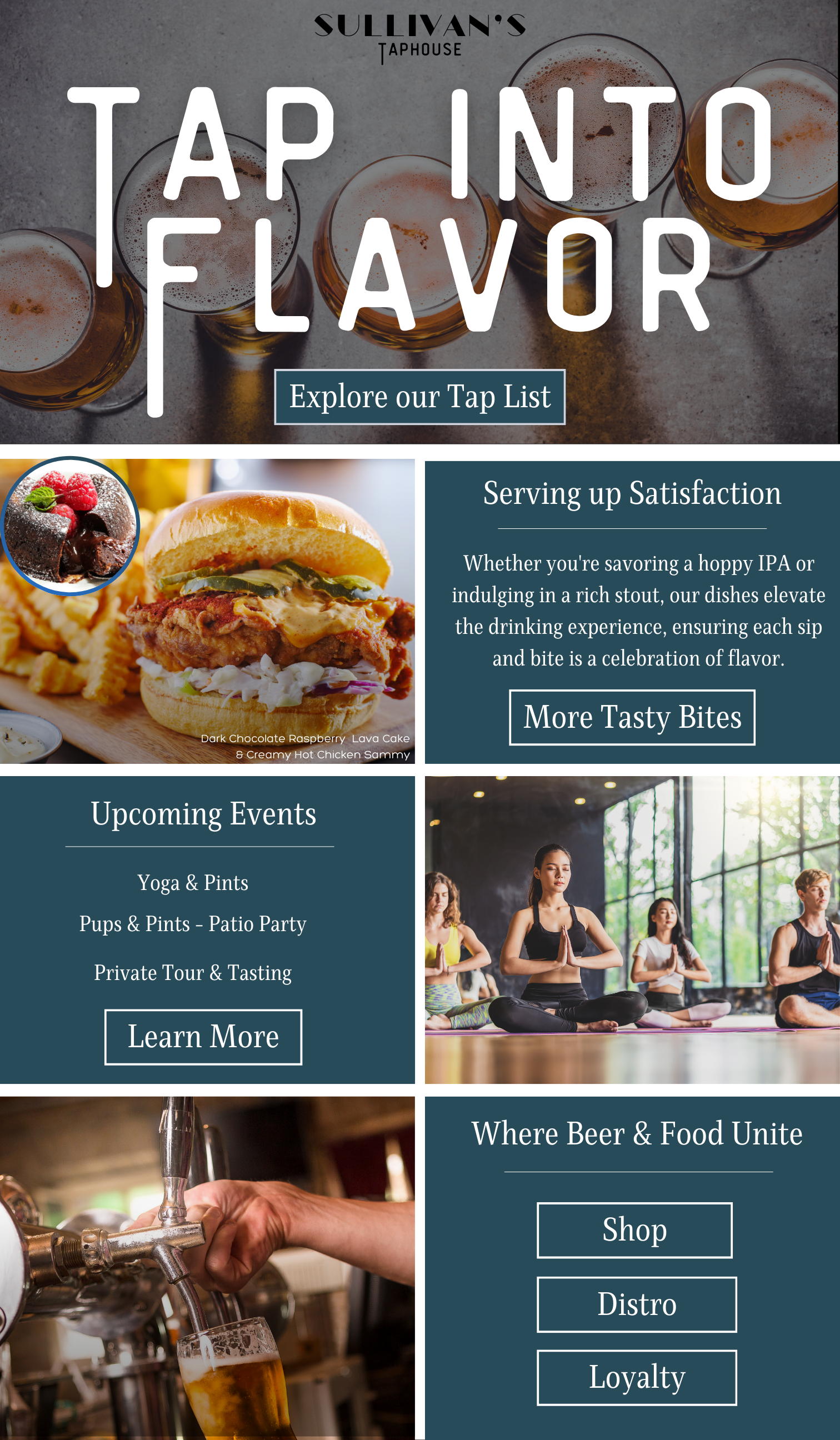The height and width of the screenshot is (1440, 840).
Task: Go to the Distro page
Action: click(x=637, y=1304)
